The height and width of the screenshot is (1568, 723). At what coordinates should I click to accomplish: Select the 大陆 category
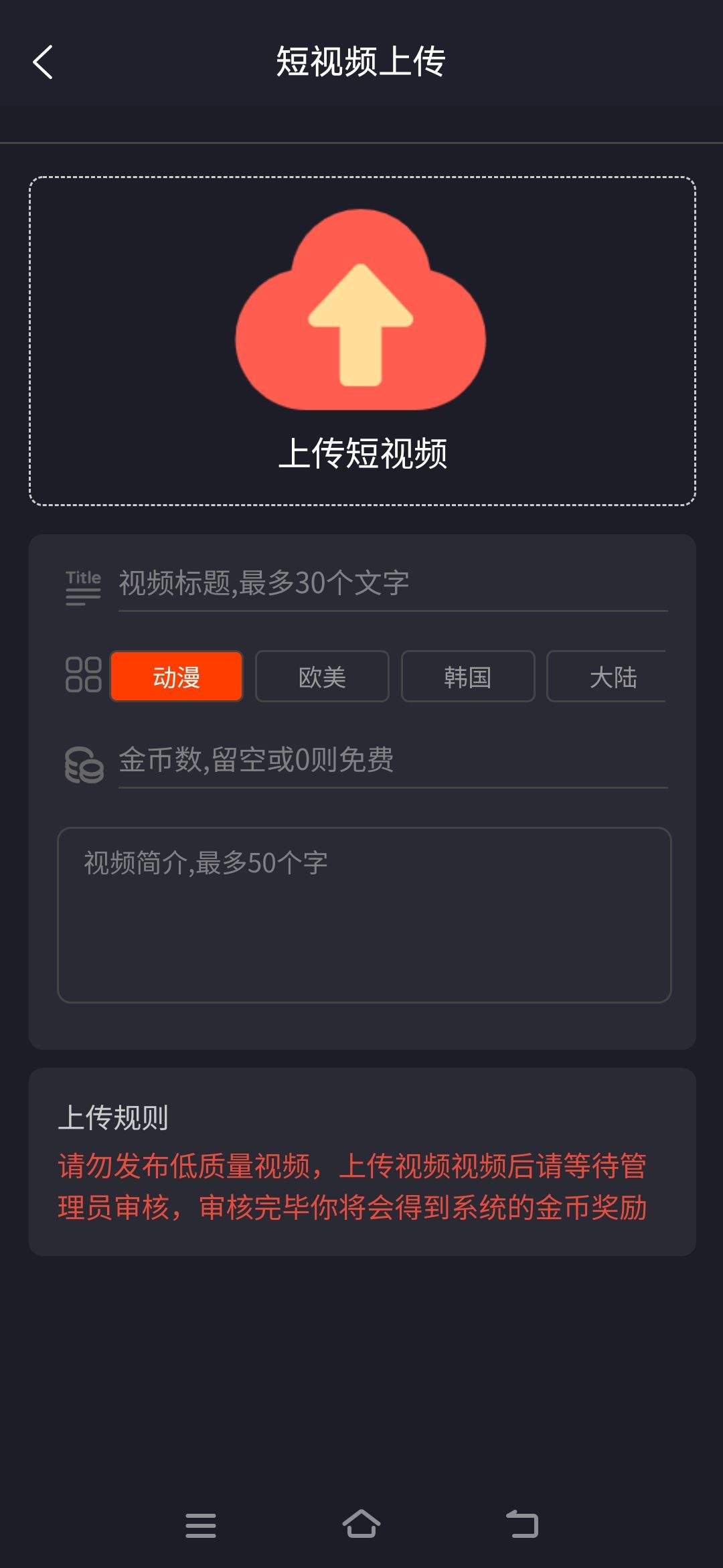click(613, 678)
